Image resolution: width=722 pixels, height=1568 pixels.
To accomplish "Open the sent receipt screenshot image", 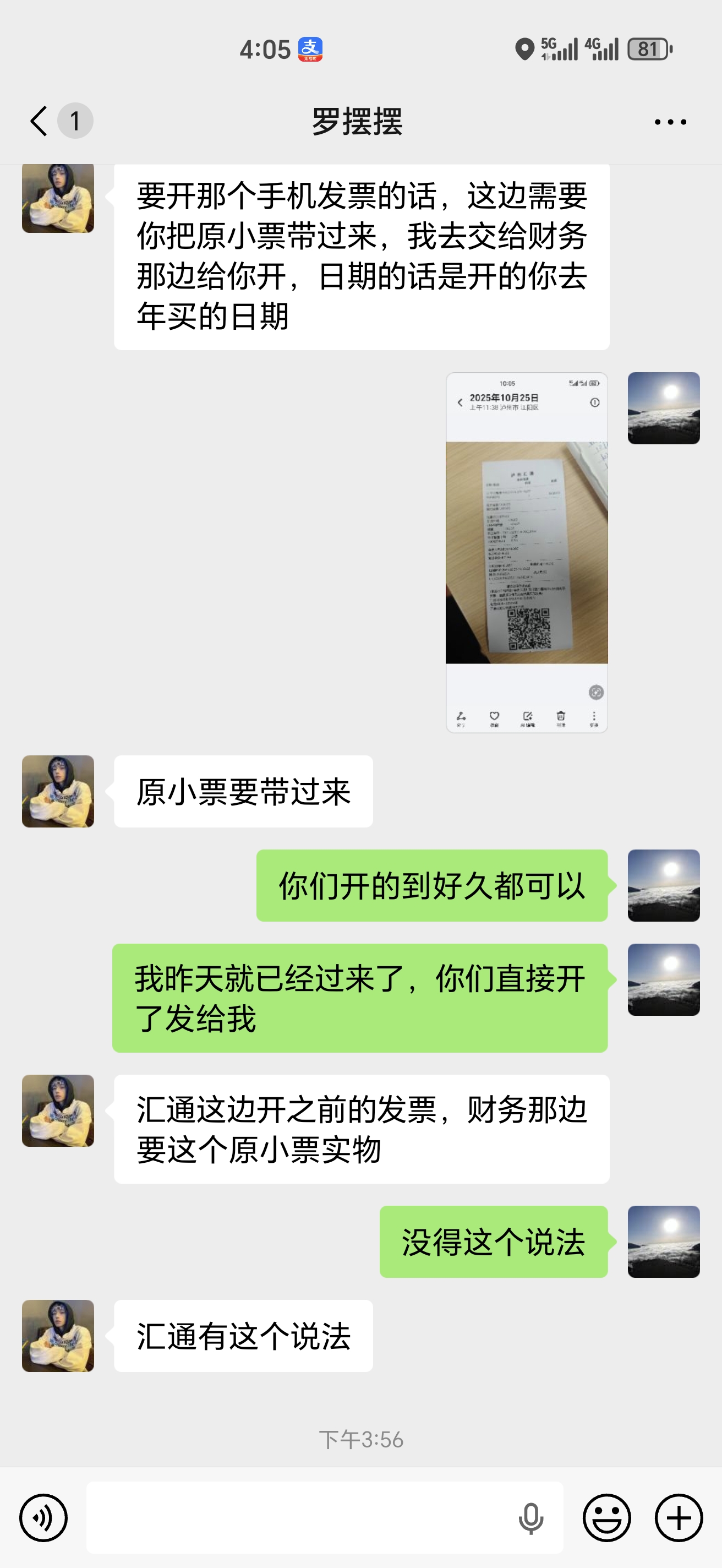I will point(526,552).
